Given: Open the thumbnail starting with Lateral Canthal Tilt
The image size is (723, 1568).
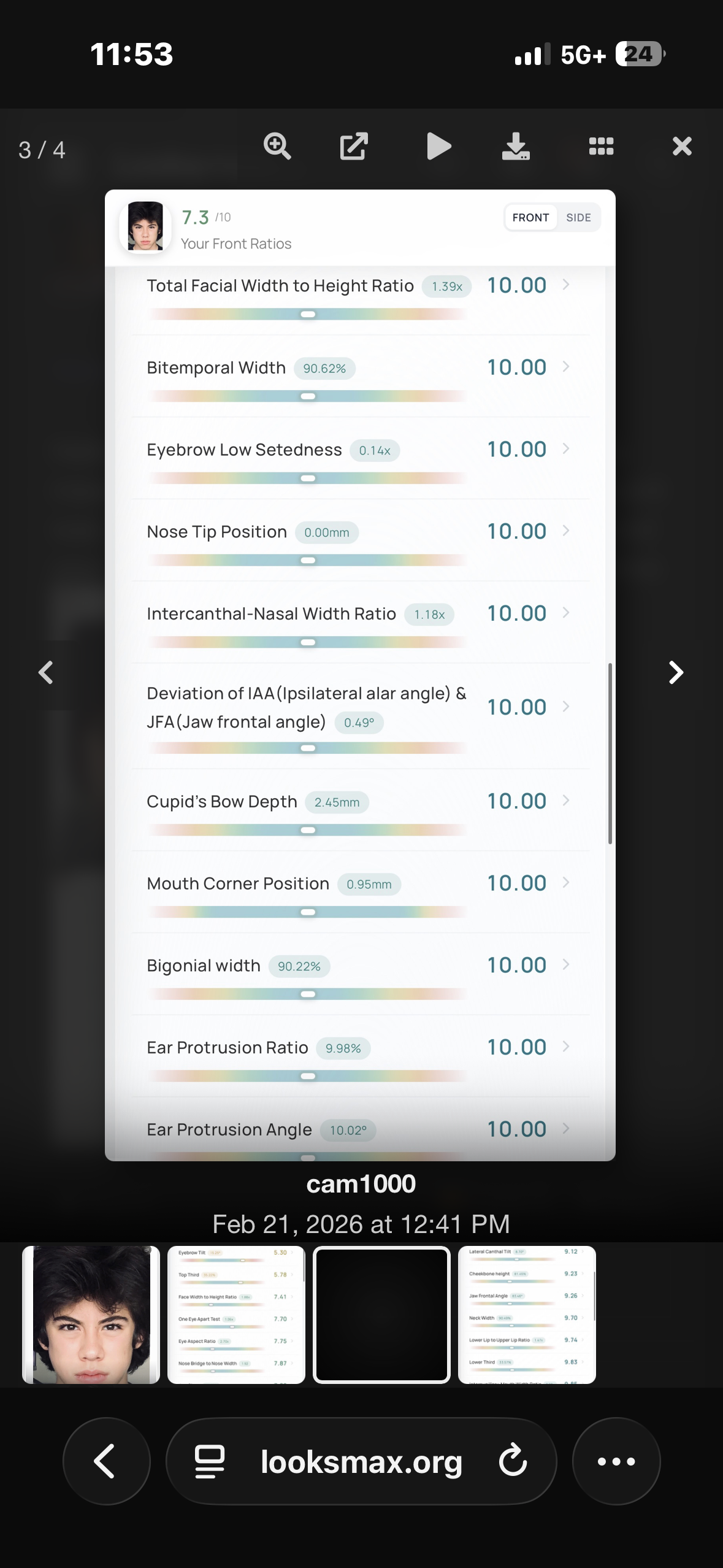Looking at the screenshot, I should 527,1315.
